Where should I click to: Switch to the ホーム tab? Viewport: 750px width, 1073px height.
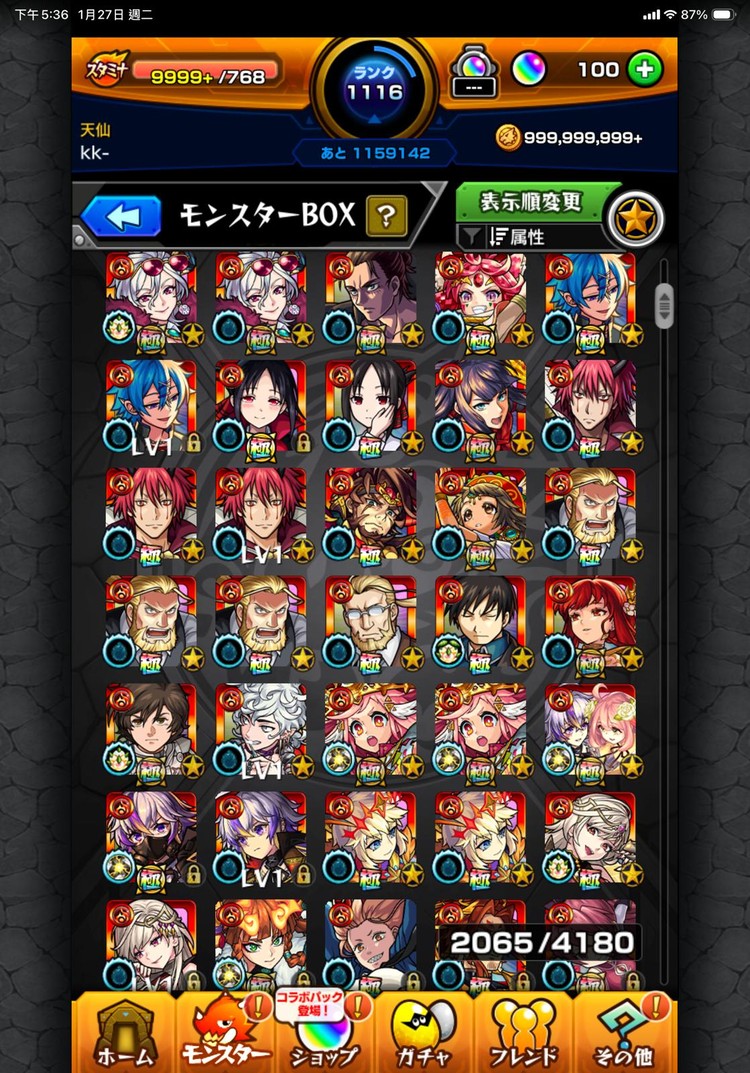(x=125, y=1034)
